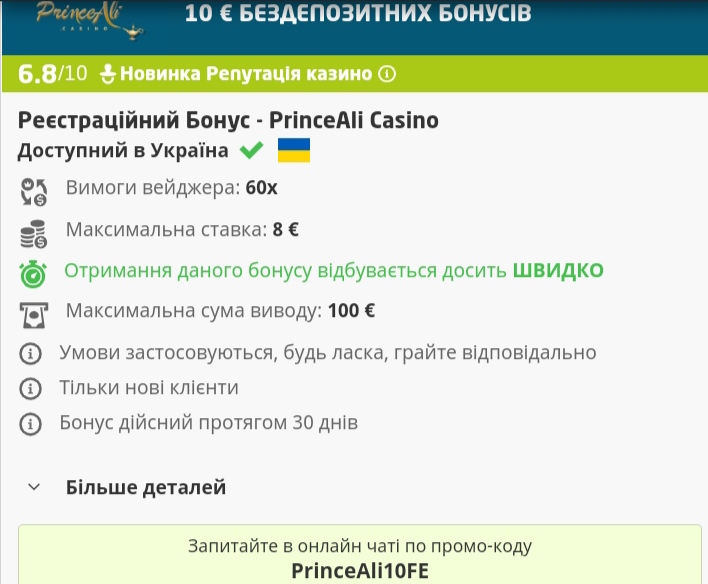
Task: Open casino reputation info icon
Action: click(388, 74)
